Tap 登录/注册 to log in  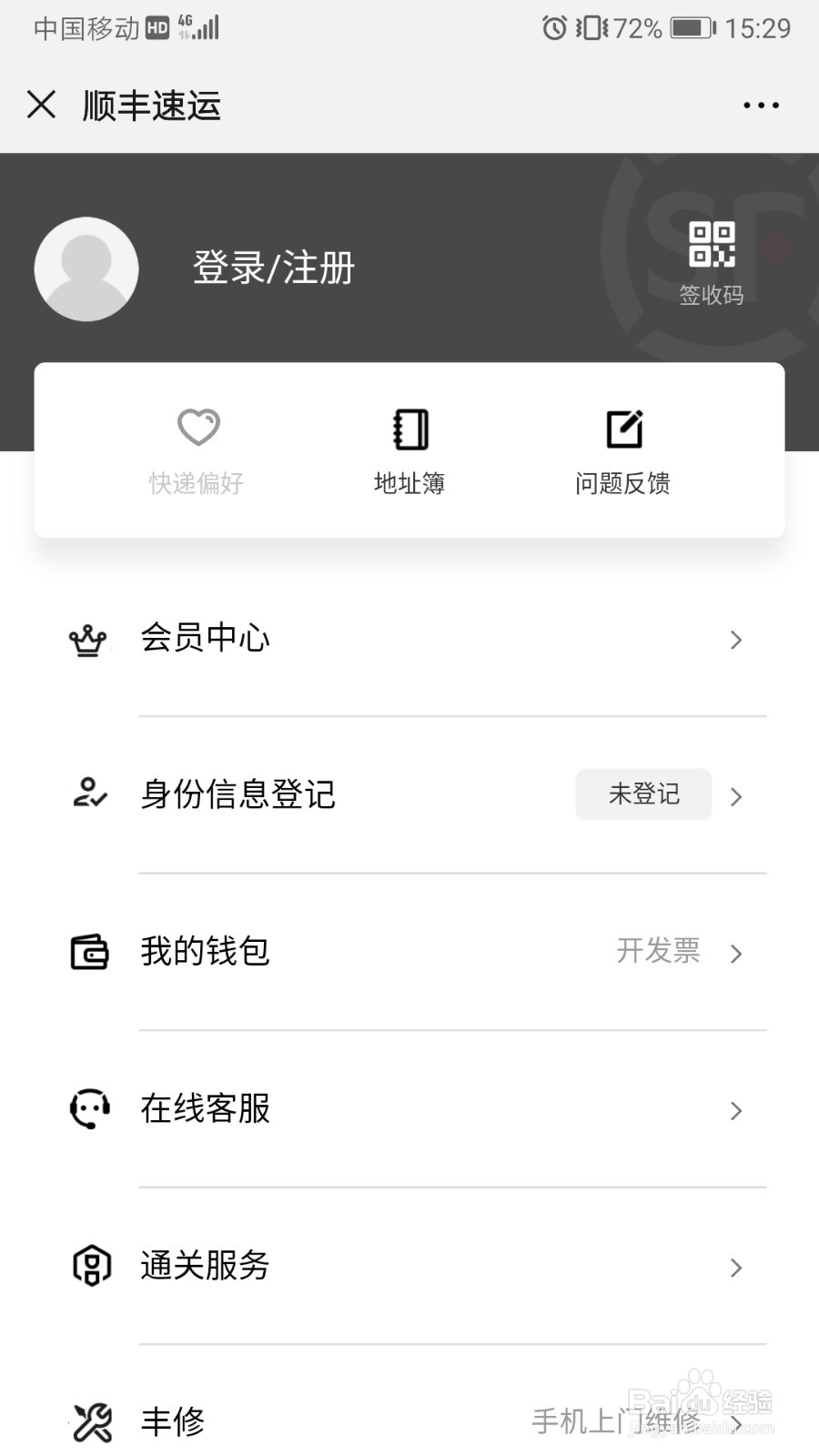[x=273, y=268]
